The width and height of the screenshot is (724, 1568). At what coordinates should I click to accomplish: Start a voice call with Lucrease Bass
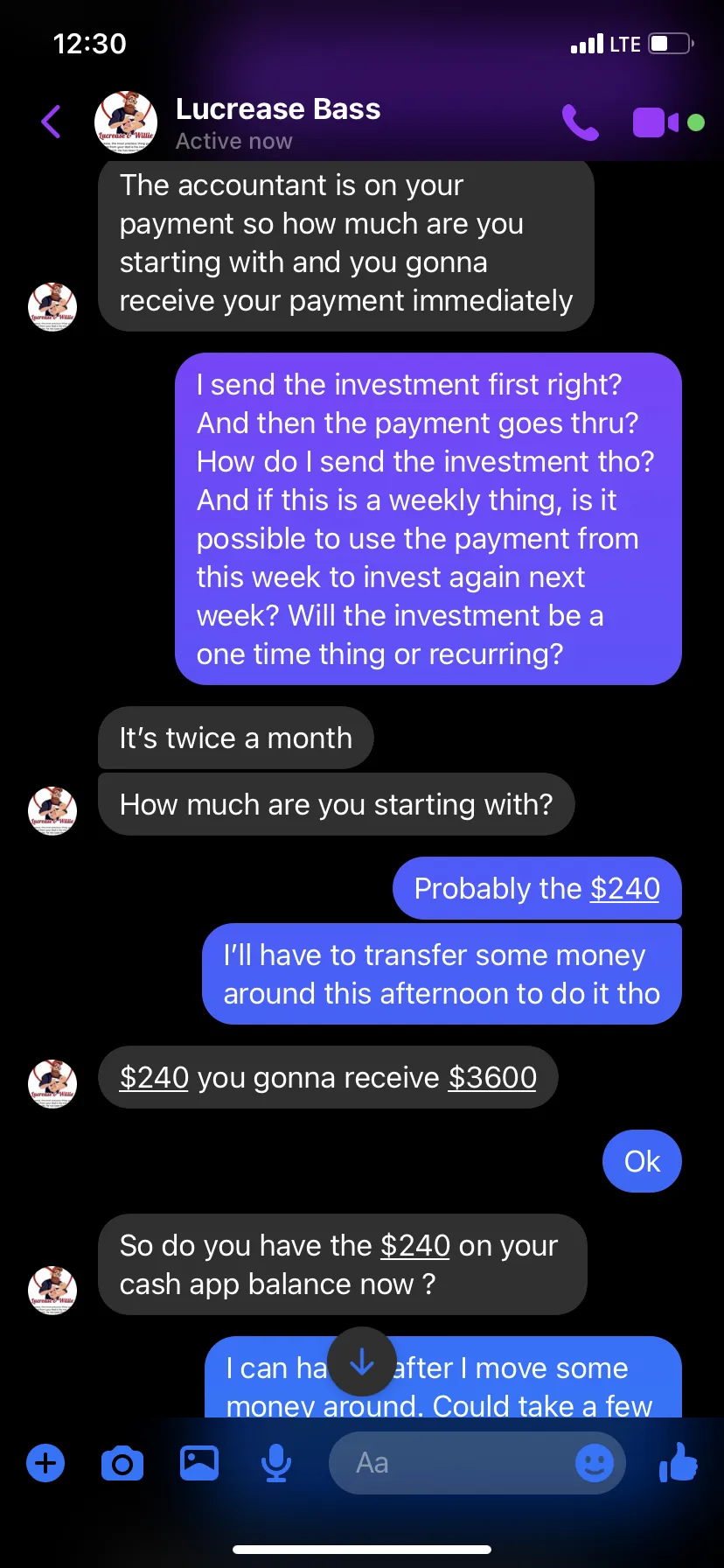580,122
